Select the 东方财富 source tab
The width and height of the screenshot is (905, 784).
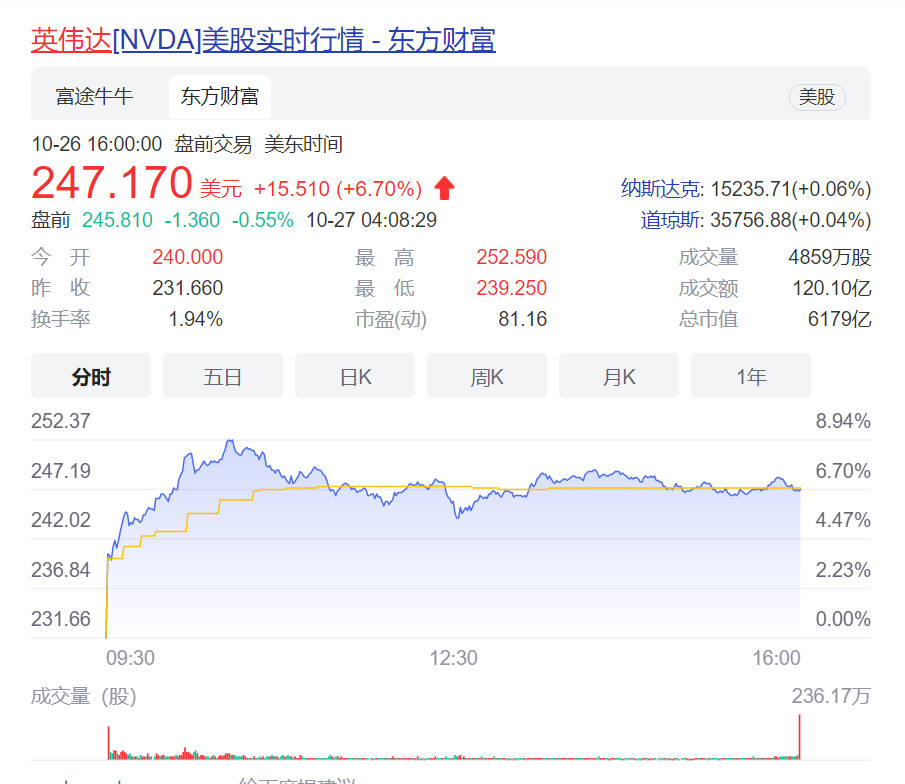[220, 96]
